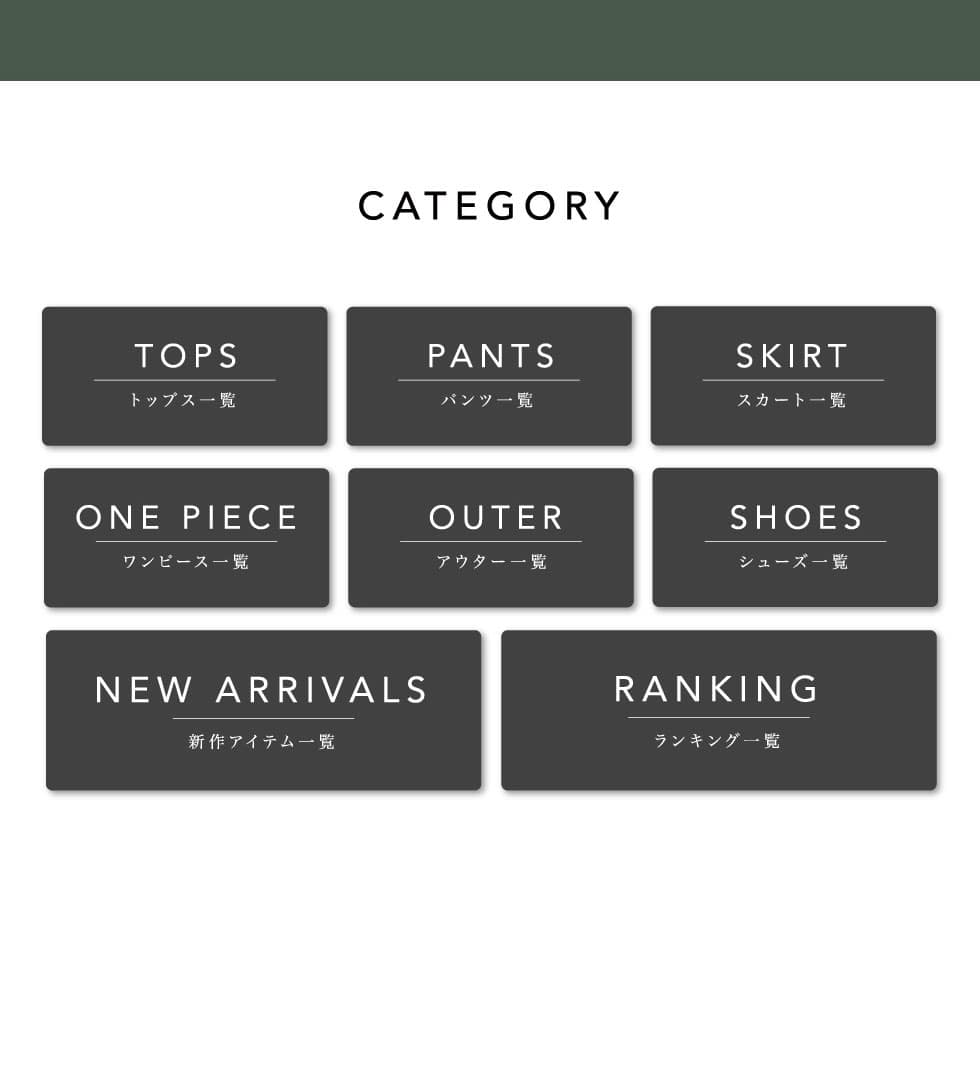Go to the OUTER category
Viewport: 980px width, 1067px height.
[x=491, y=538]
